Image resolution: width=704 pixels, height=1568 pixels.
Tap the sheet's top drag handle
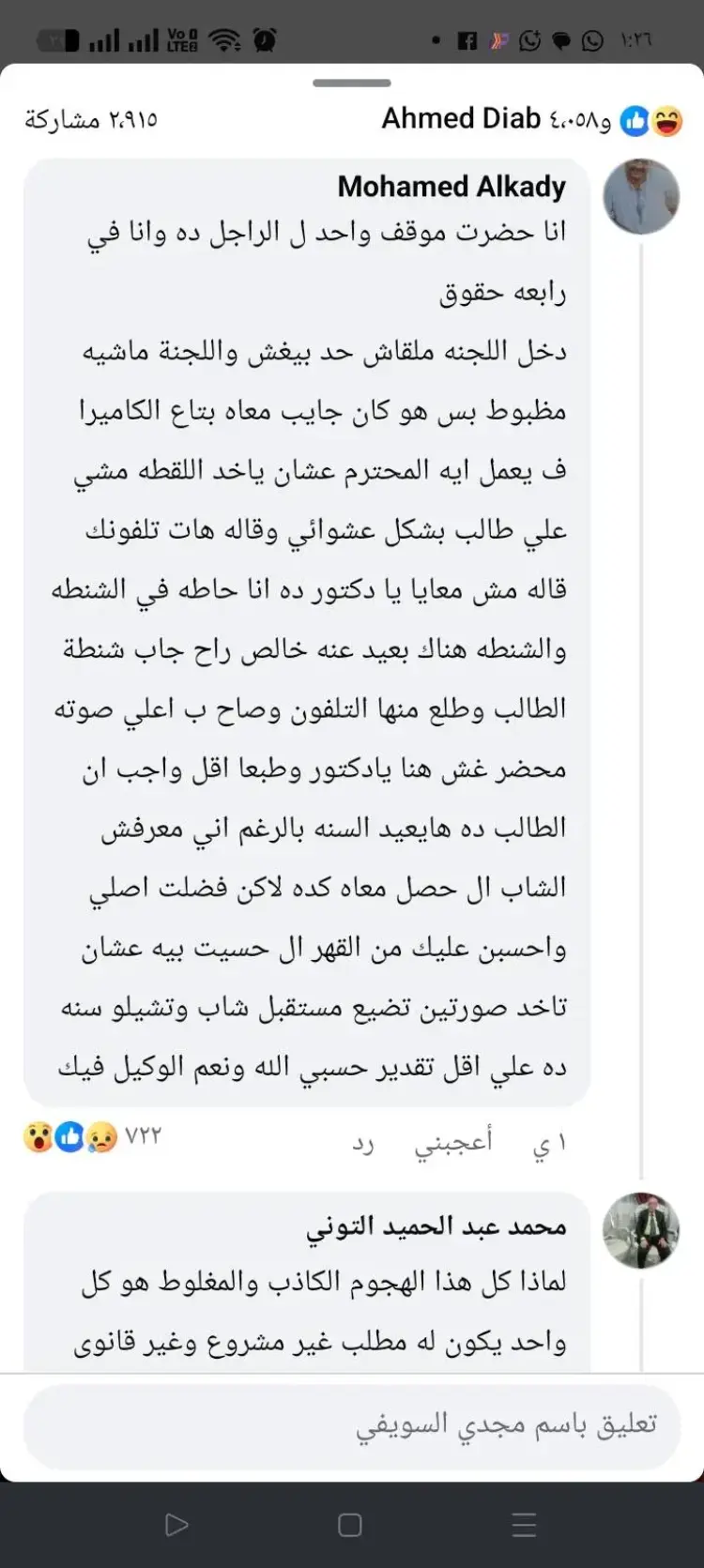pyautogui.click(x=352, y=83)
